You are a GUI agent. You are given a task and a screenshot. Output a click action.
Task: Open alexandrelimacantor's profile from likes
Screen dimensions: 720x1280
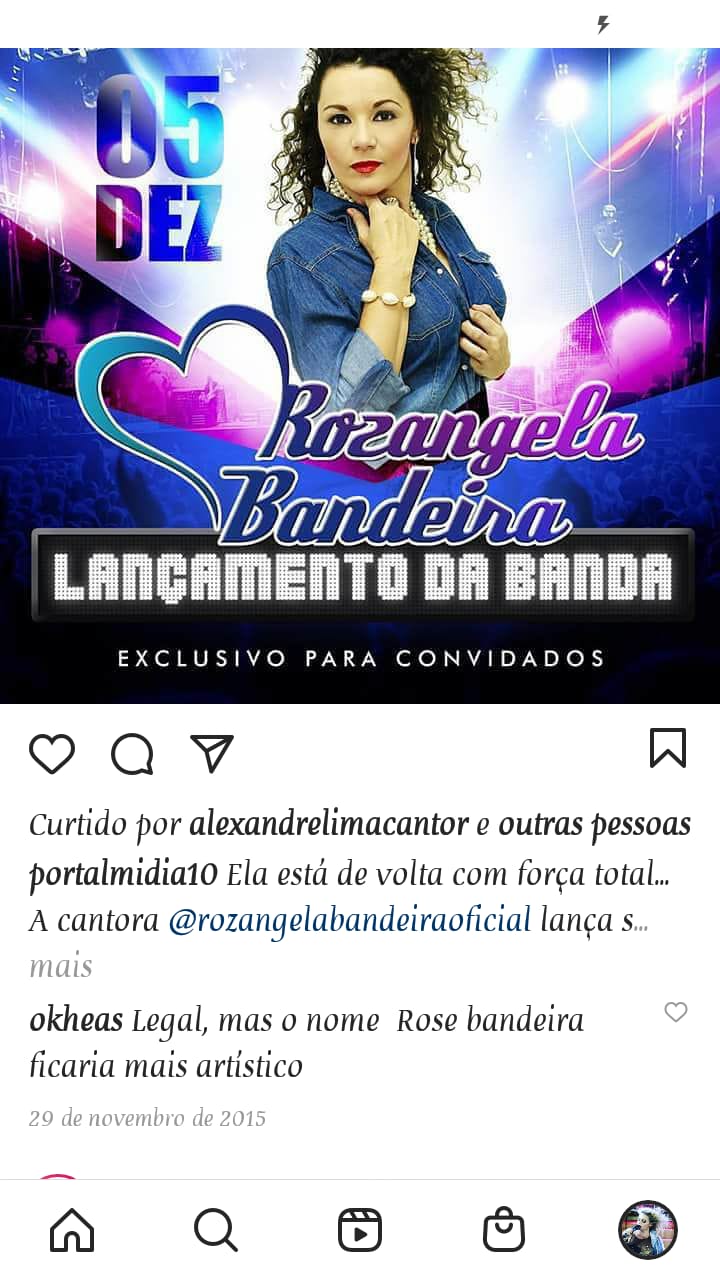click(329, 825)
